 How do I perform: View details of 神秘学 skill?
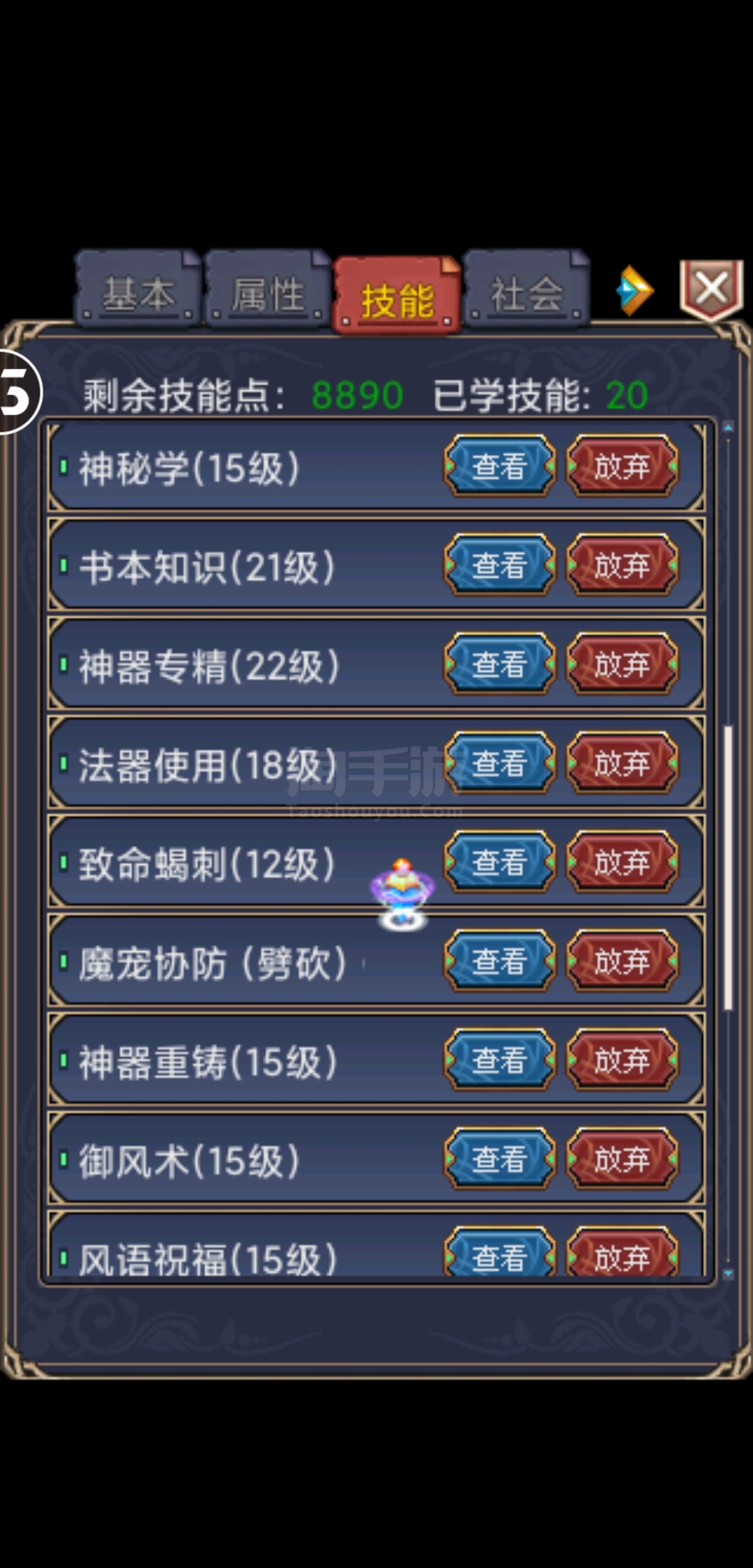pos(500,466)
